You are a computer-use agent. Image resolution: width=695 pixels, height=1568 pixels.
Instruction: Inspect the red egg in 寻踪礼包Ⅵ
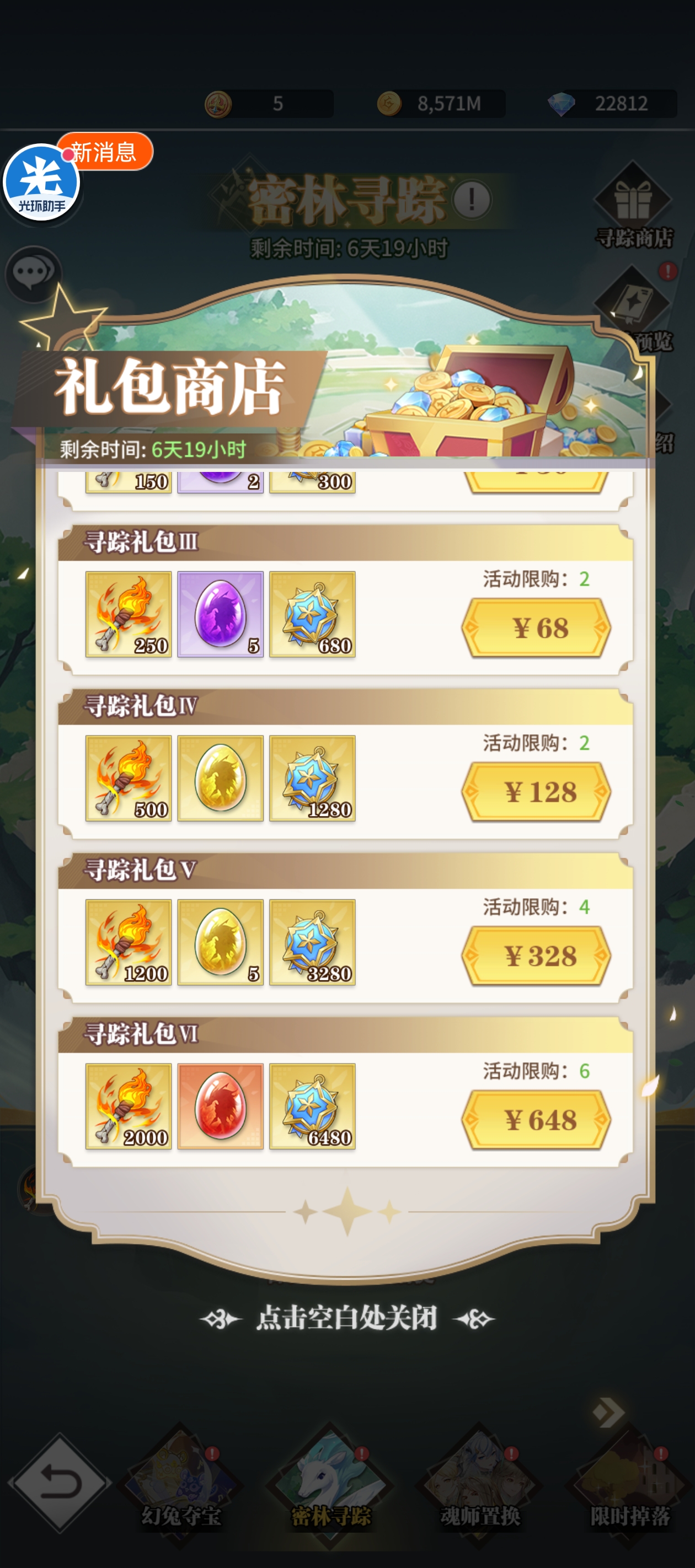(x=221, y=1107)
